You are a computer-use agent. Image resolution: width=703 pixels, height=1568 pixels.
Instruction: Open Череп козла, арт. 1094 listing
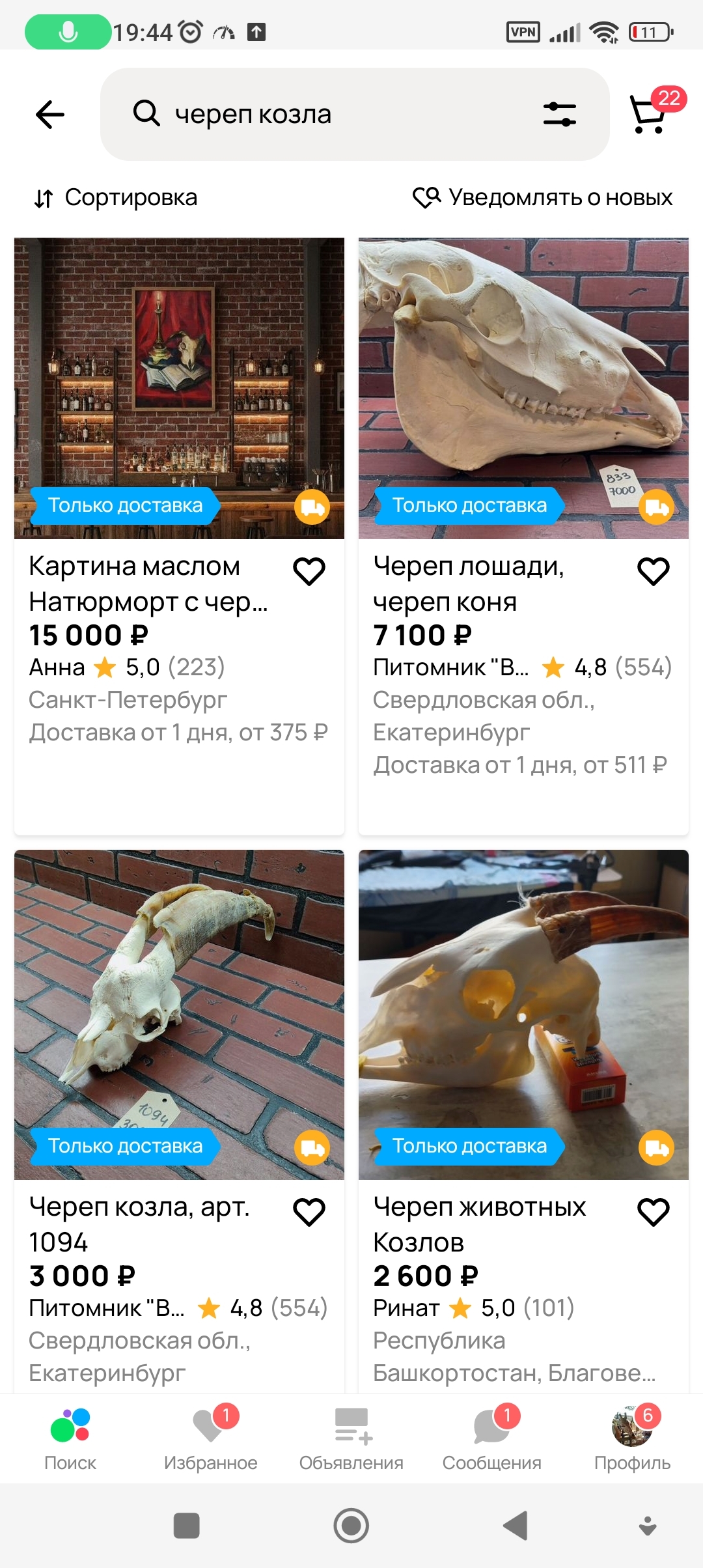tap(179, 1015)
